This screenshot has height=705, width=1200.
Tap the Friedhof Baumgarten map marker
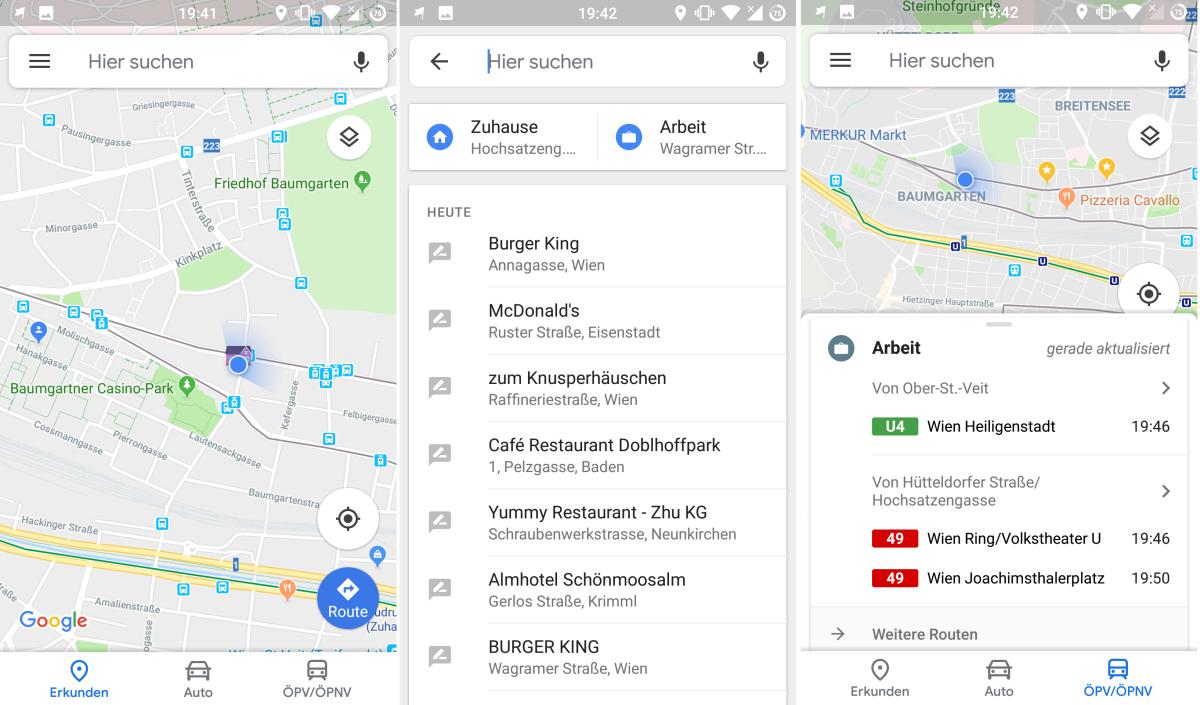(362, 182)
